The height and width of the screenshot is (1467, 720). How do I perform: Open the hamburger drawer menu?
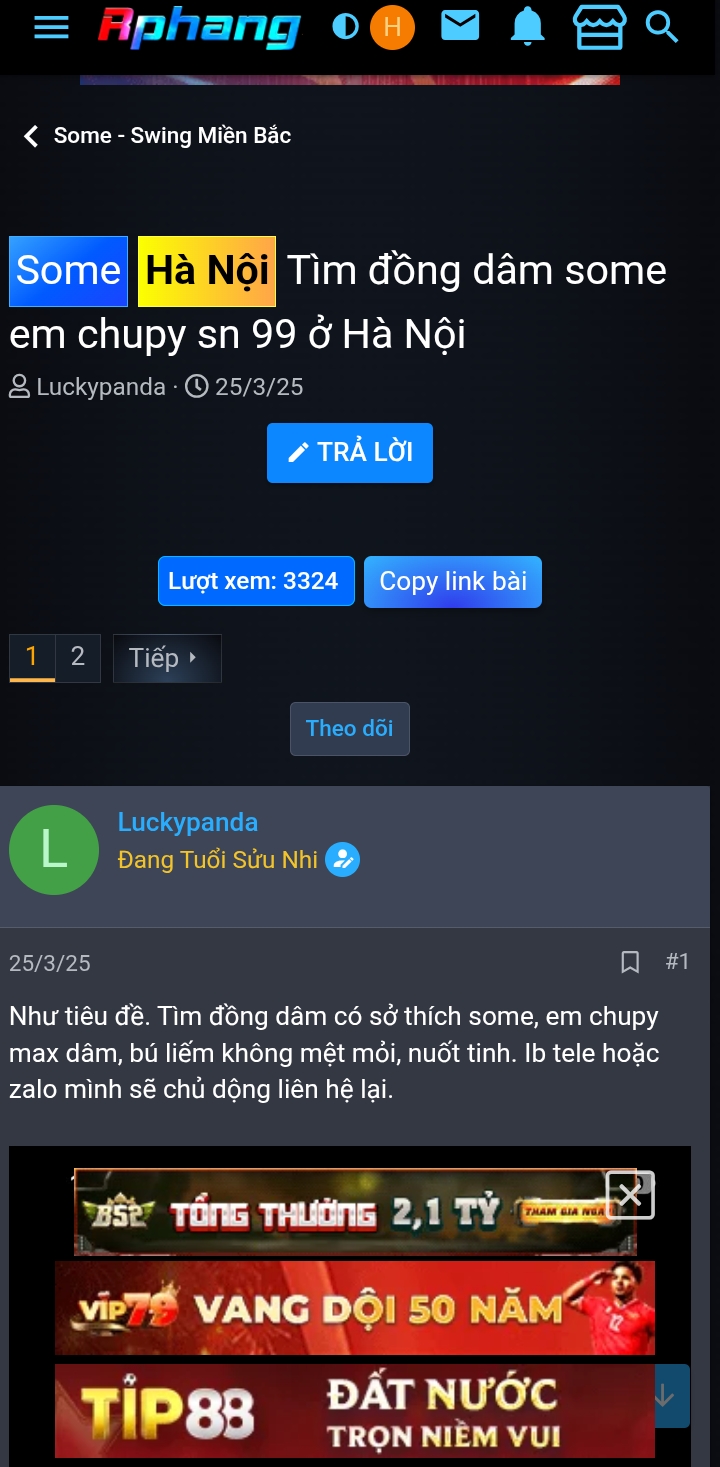click(51, 27)
